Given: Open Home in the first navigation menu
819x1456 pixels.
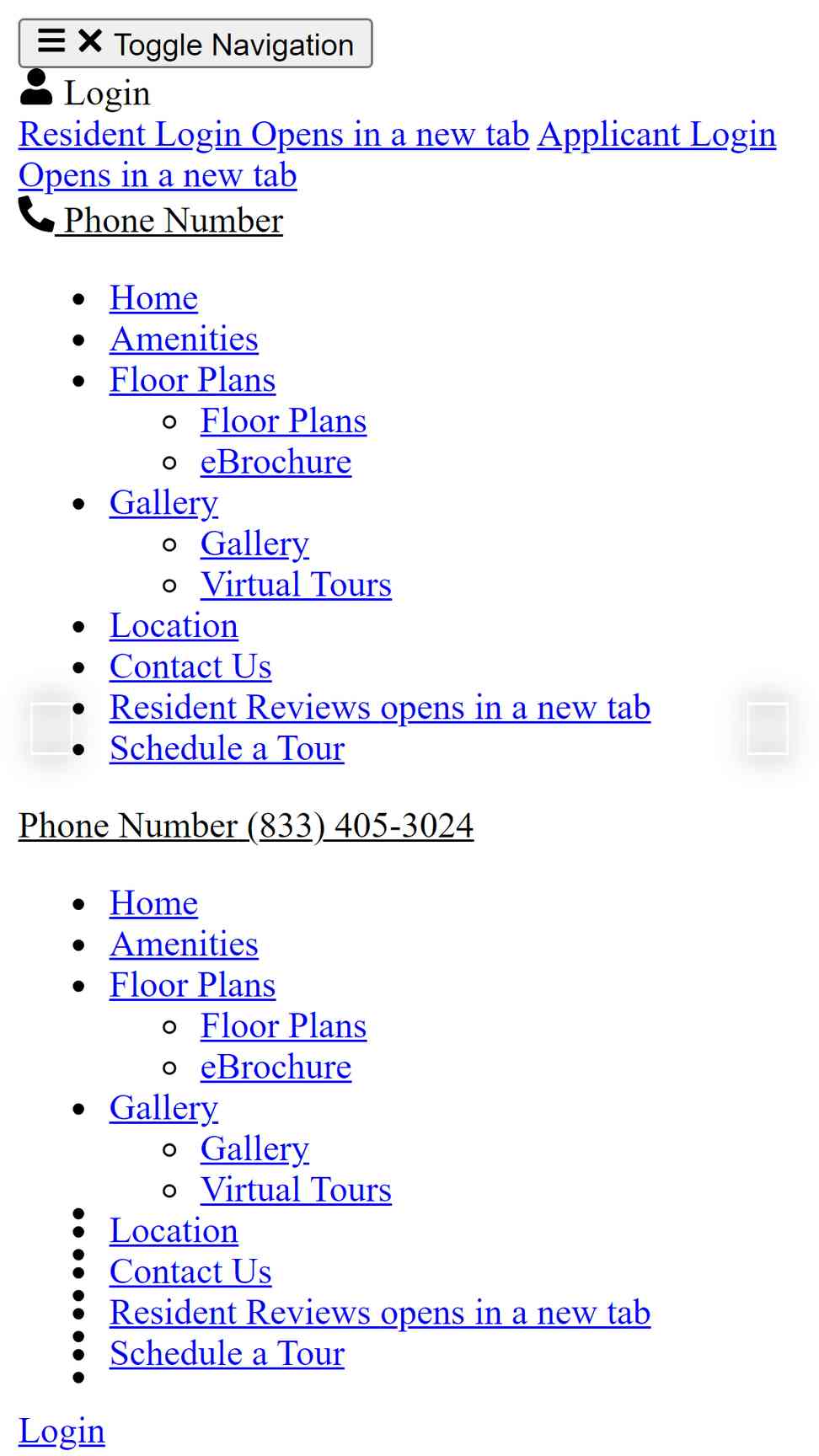Looking at the screenshot, I should coord(153,297).
